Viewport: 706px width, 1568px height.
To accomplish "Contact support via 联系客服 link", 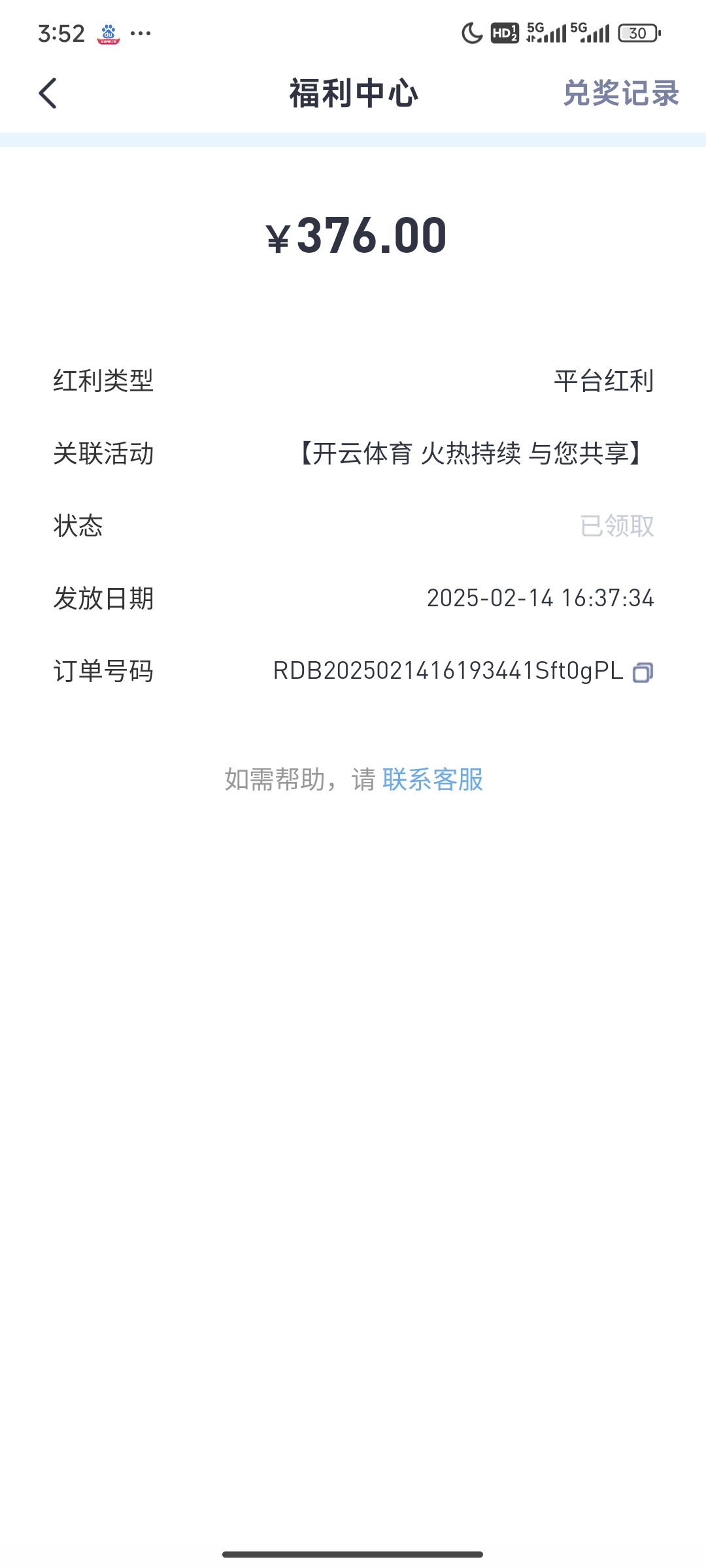I will coord(433,779).
